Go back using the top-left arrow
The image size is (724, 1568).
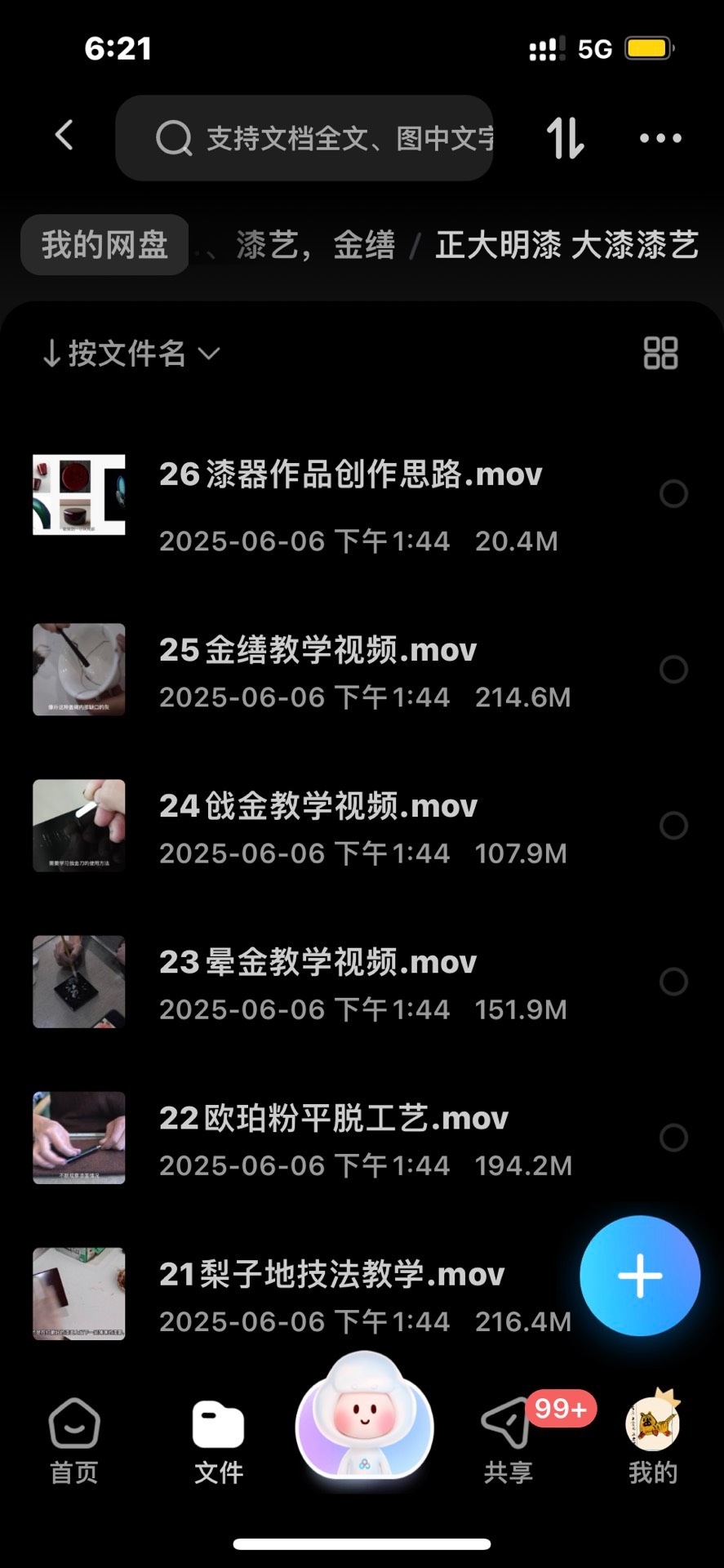pos(64,136)
